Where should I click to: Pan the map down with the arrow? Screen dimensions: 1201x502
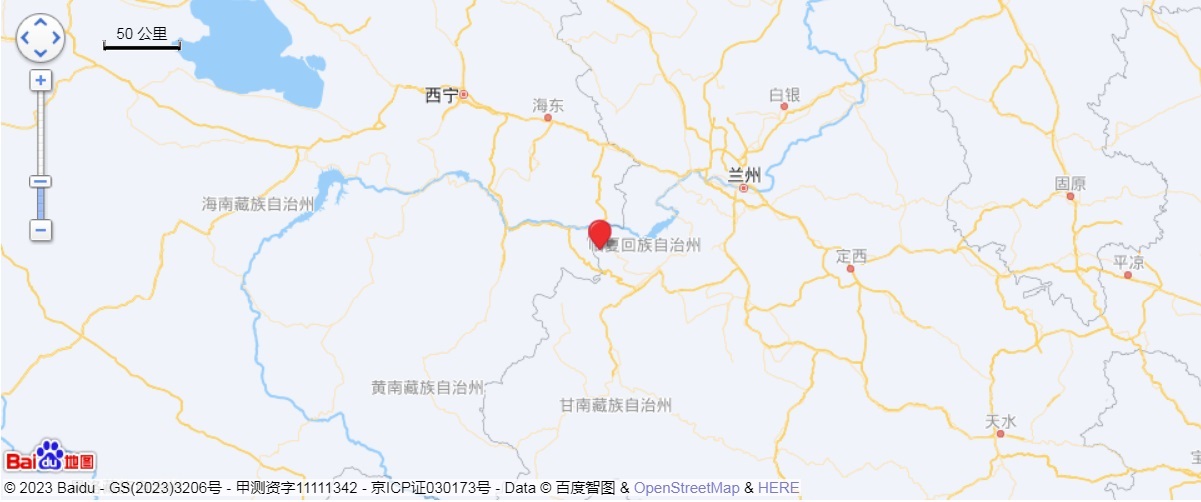[x=40, y=54]
